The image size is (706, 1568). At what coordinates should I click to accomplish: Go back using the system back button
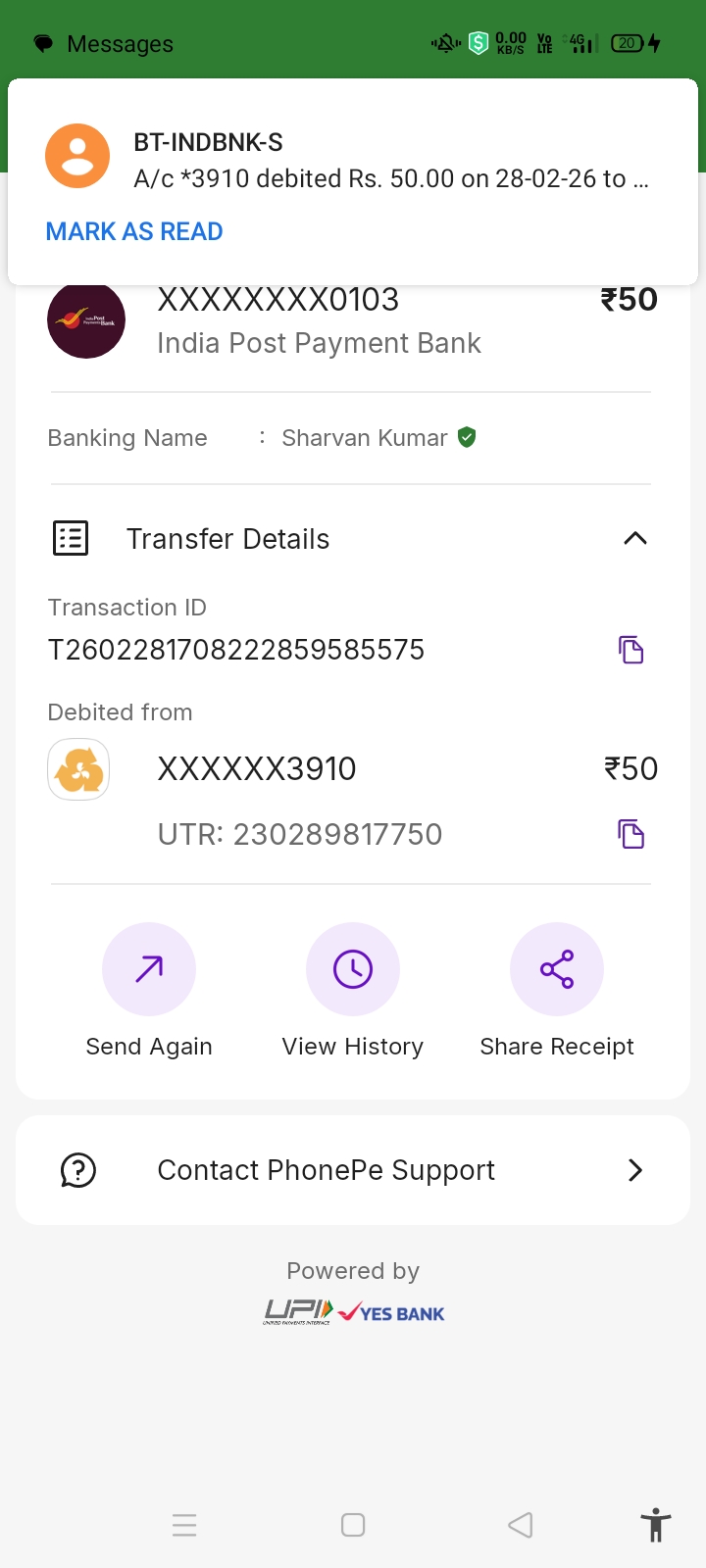pos(521,1525)
